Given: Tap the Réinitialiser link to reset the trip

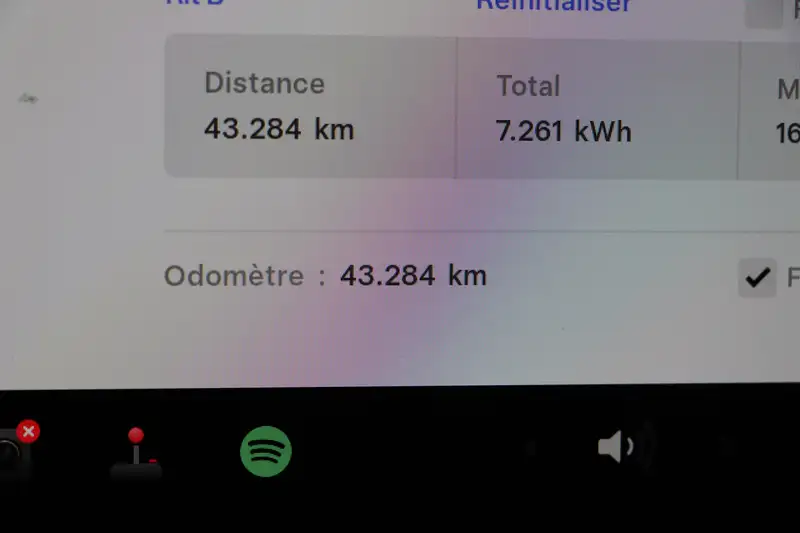Looking at the screenshot, I should click(553, 6).
